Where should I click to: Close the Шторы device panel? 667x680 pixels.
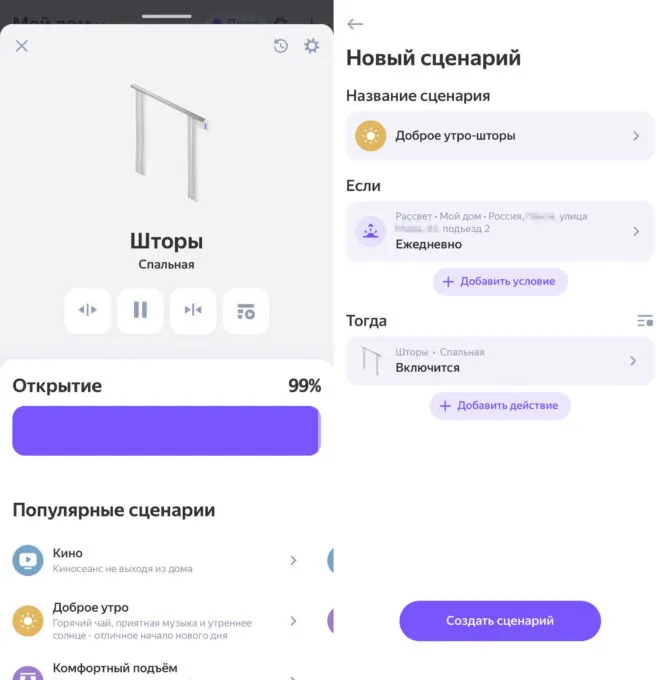tap(22, 46)
